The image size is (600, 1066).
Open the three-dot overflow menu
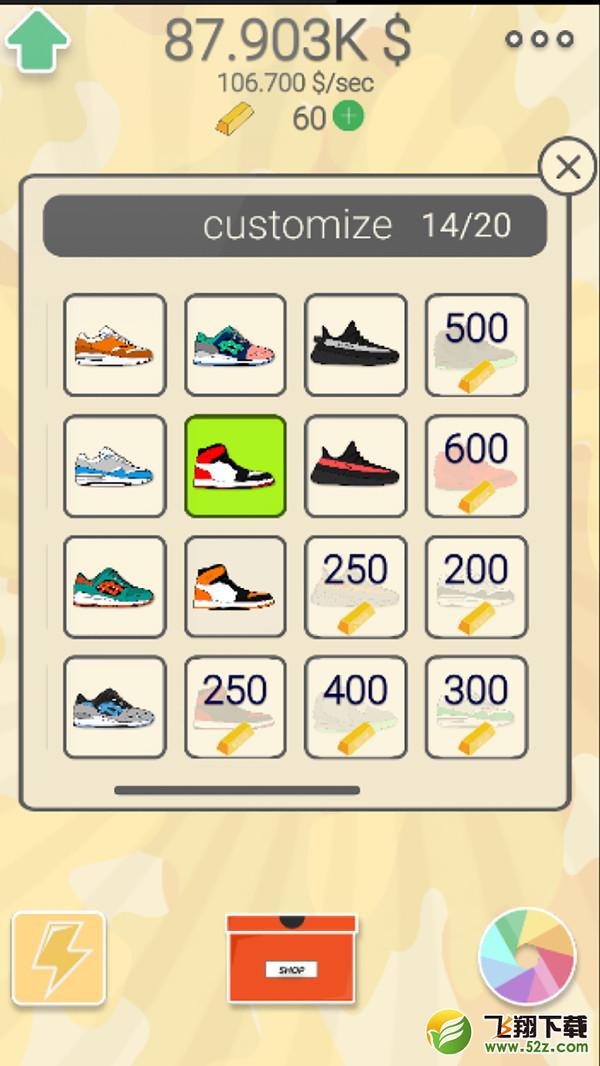tap(539, 39)
